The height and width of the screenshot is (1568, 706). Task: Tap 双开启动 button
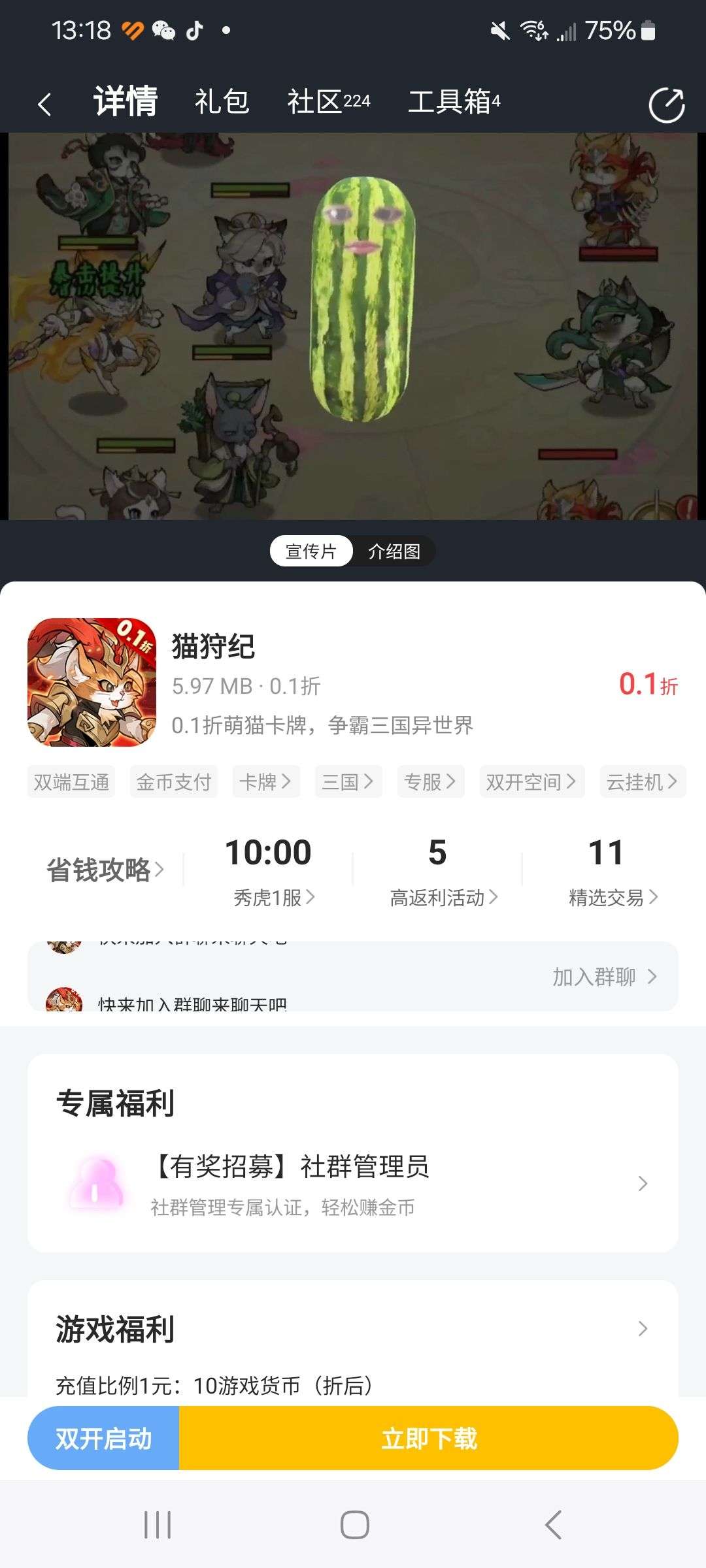(103, 1438)
